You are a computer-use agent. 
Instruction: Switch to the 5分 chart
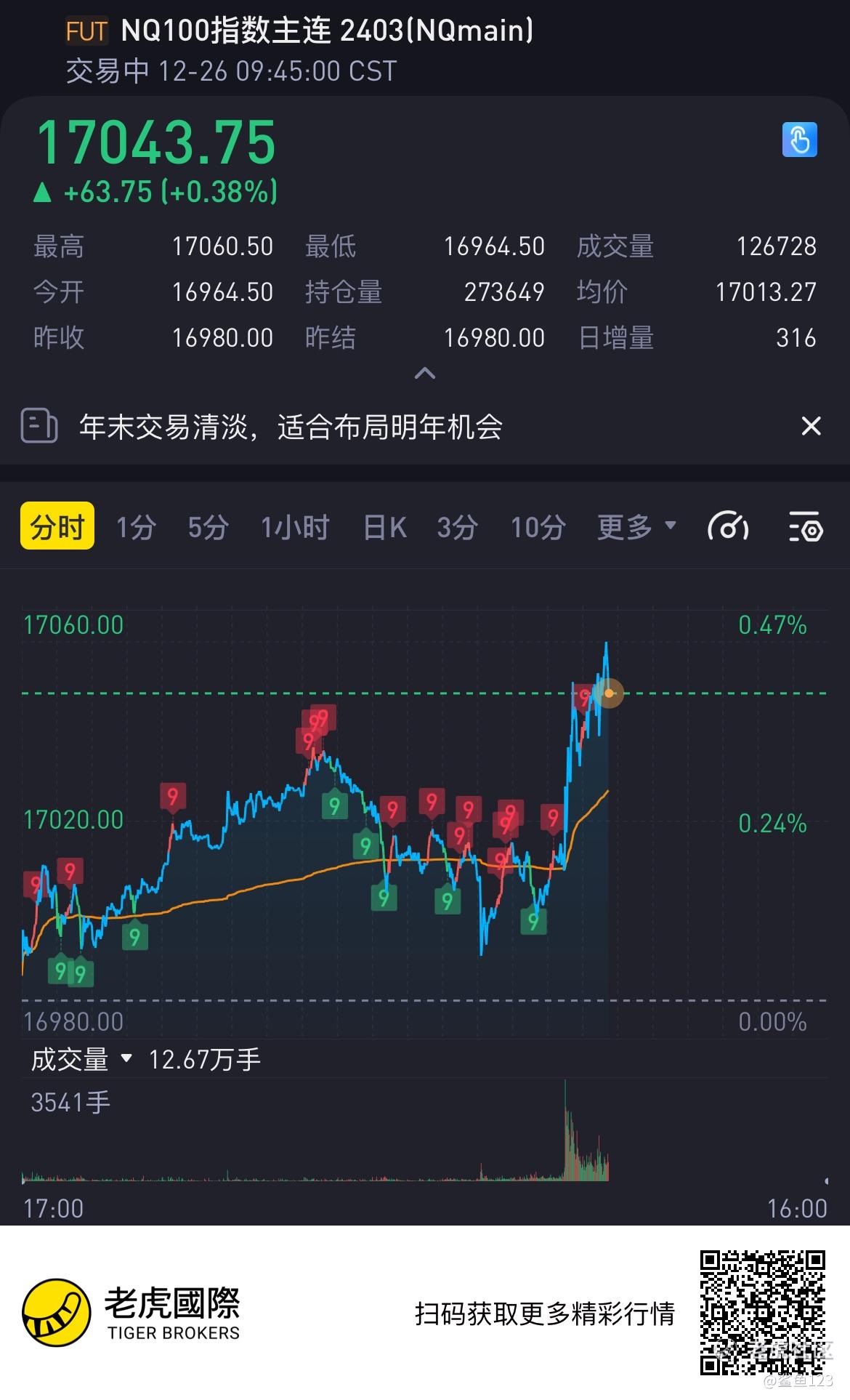[x=209, y=527]
